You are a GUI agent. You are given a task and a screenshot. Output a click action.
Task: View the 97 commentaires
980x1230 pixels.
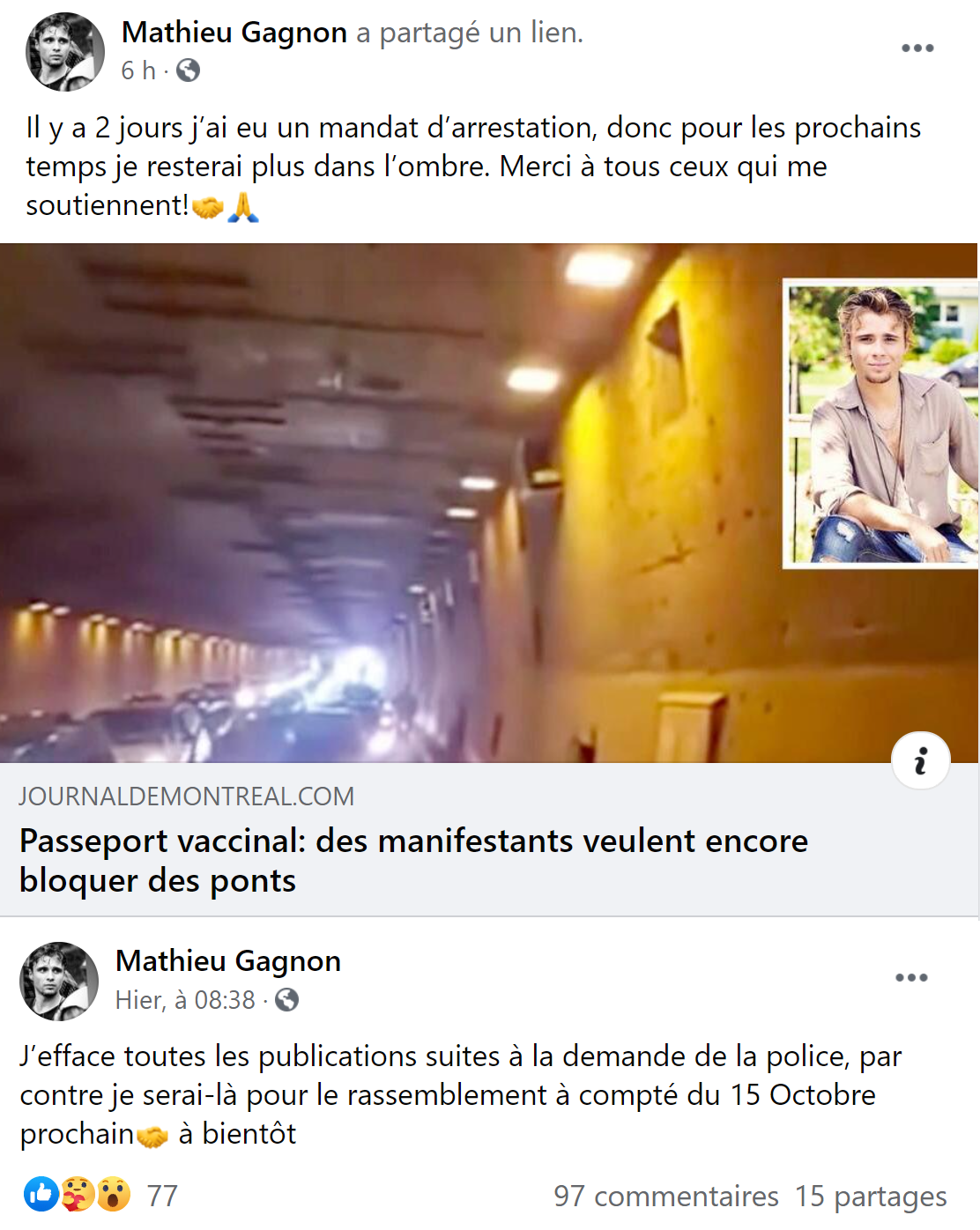665,1196
